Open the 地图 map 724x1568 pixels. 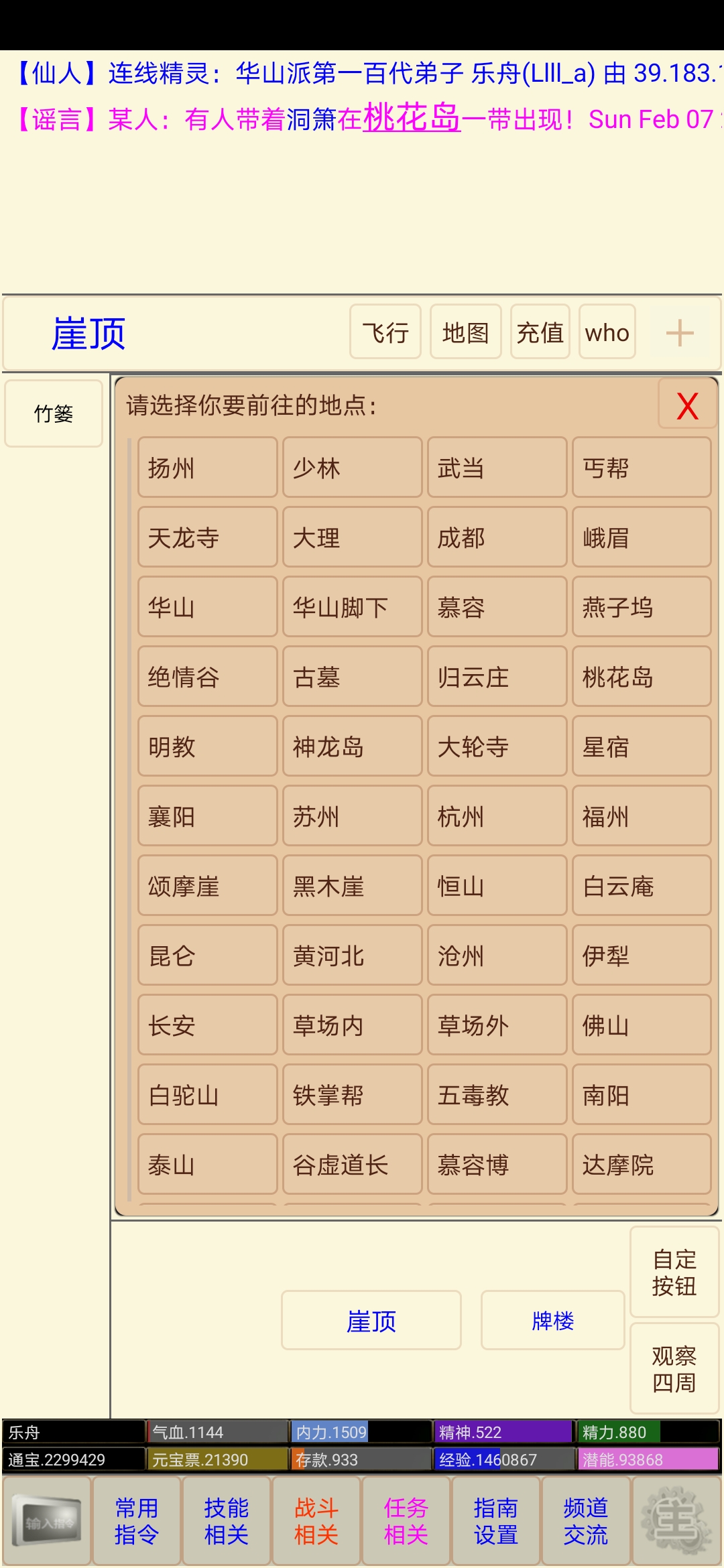pyautogui.click(x=466, y=332)
